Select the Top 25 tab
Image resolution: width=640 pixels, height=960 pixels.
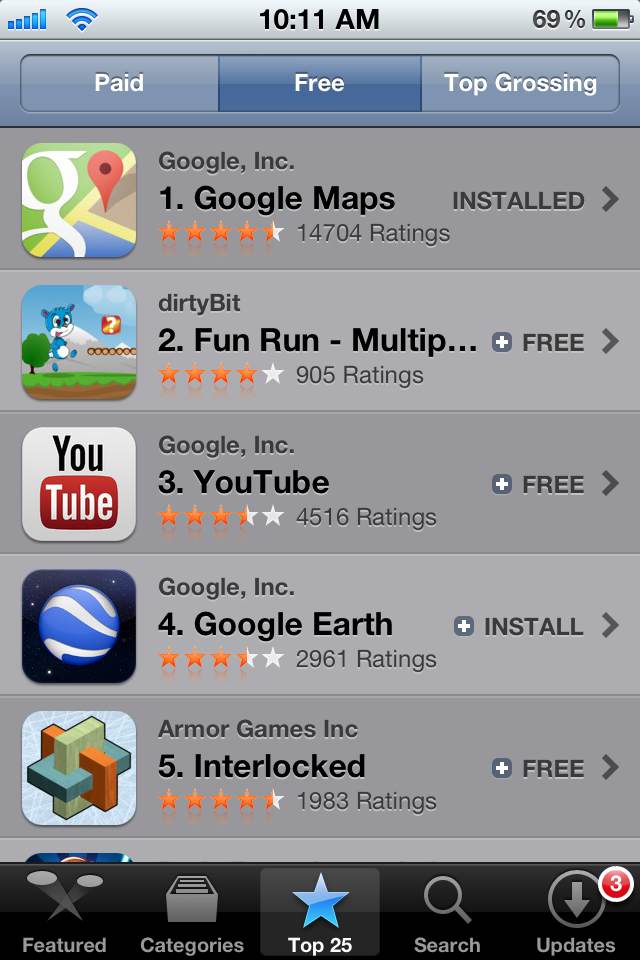(x=320, y=912)
